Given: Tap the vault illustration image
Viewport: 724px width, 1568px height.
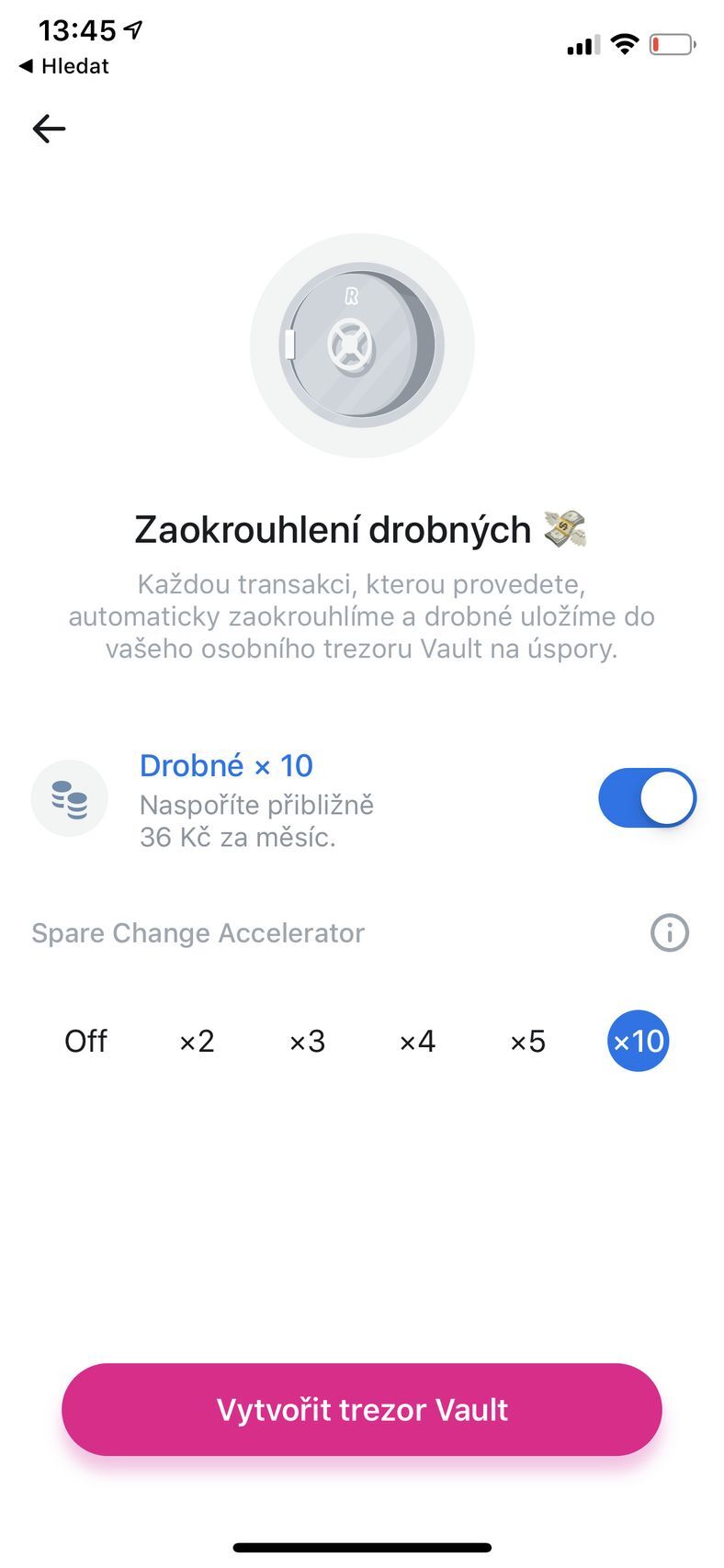Looking at the screenshot, I should tap(362, 344).
